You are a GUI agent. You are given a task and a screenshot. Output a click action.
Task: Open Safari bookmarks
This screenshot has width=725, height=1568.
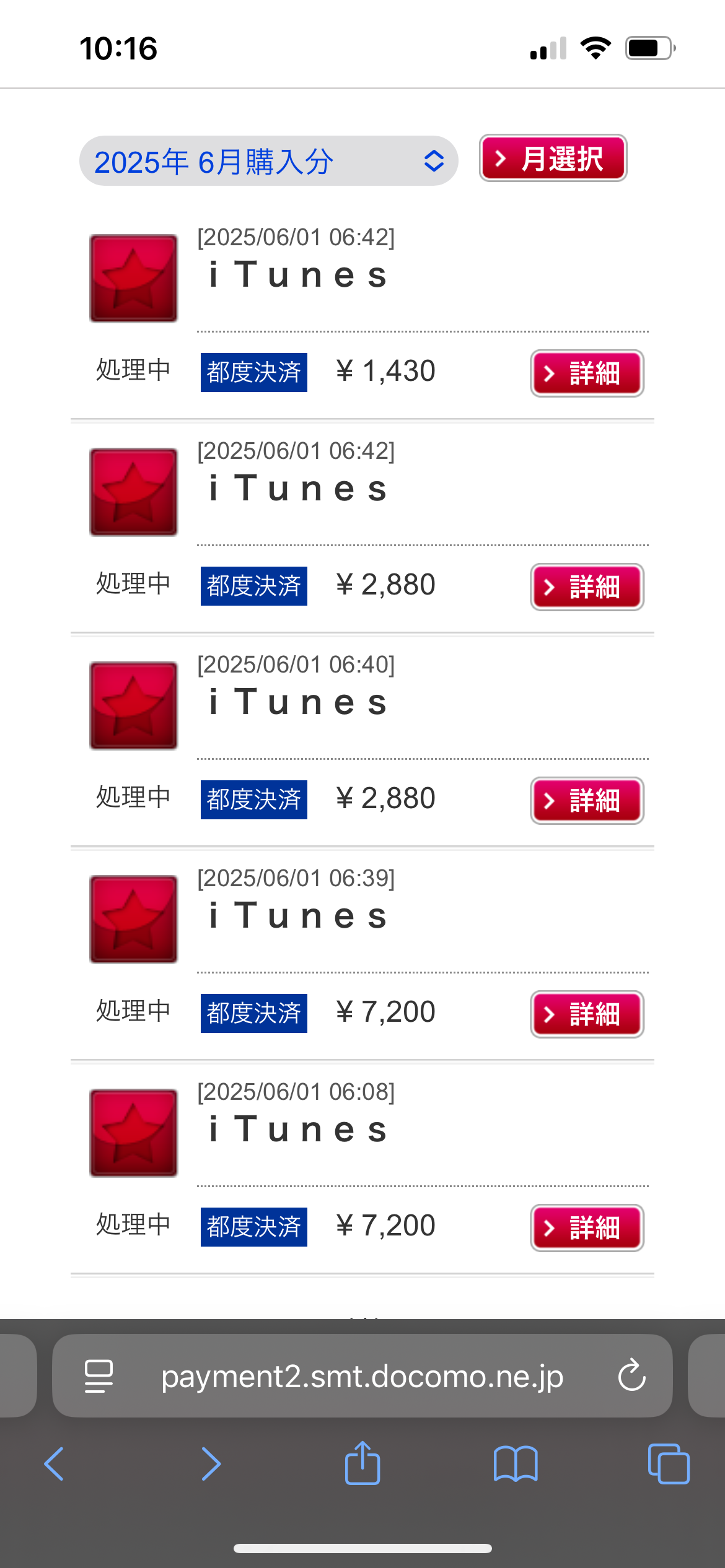tap(516, 1464)
